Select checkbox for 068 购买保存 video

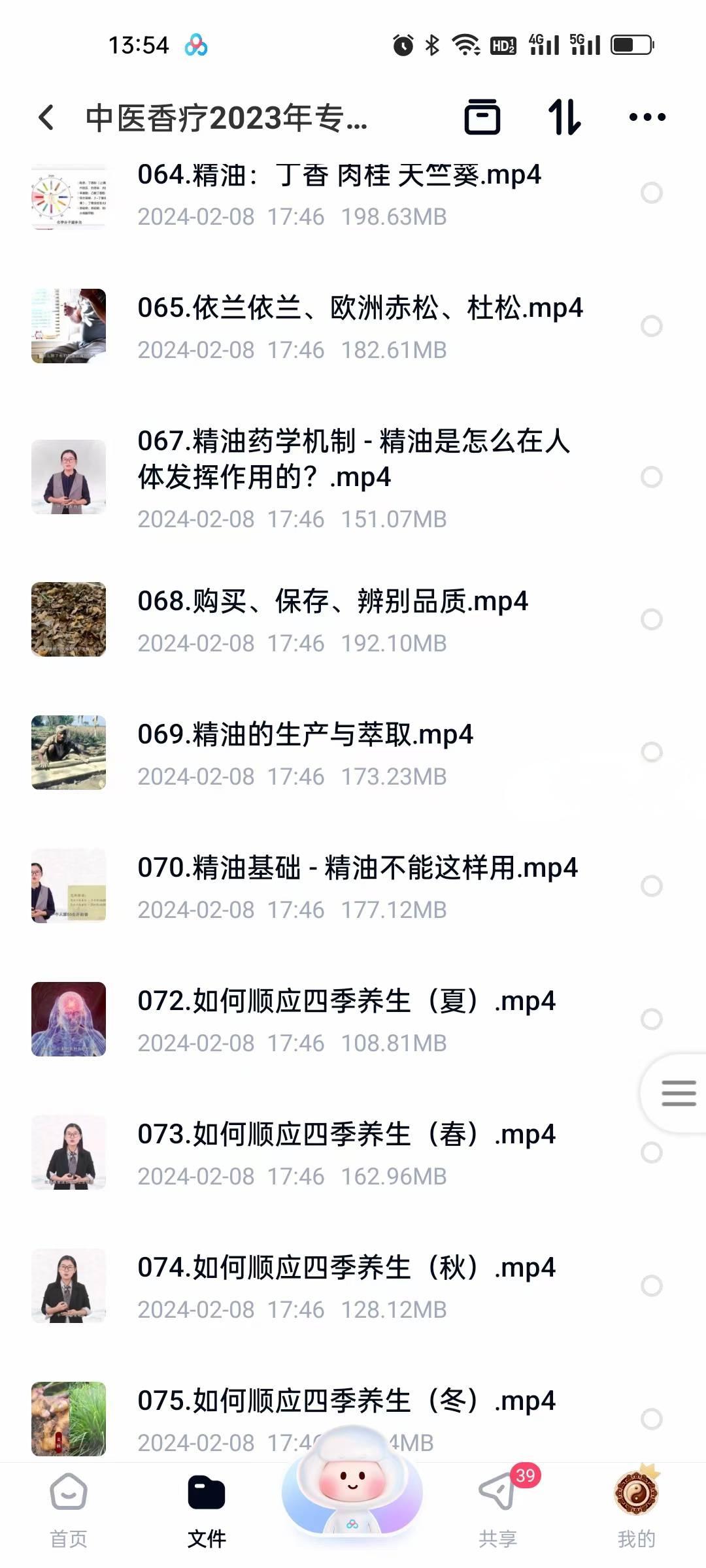[x=652, y=618]
